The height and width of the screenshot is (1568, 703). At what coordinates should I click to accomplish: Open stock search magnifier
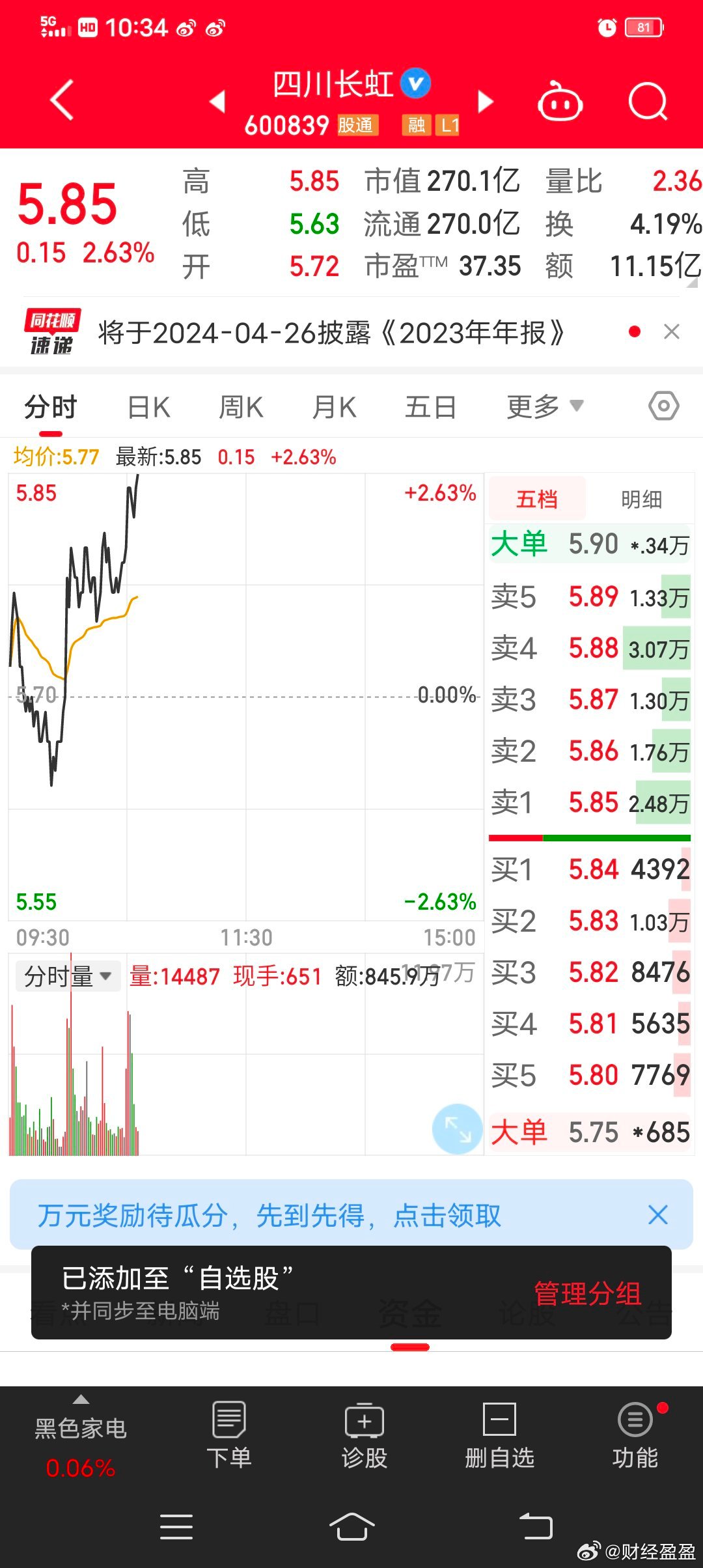click(x=648, y=102)
